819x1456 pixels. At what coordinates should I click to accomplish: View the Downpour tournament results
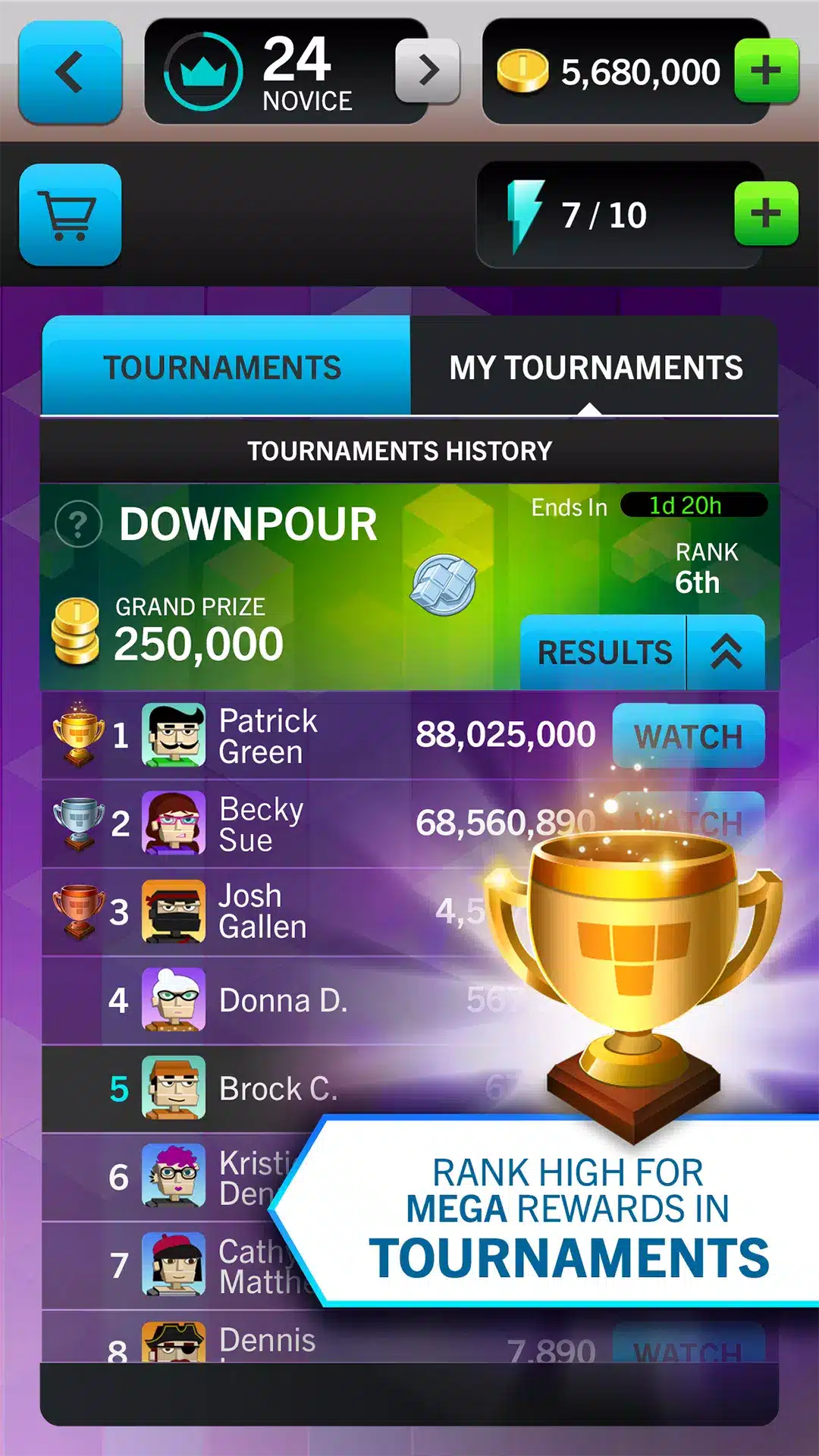pyautogui.click(x=604, y=653)
